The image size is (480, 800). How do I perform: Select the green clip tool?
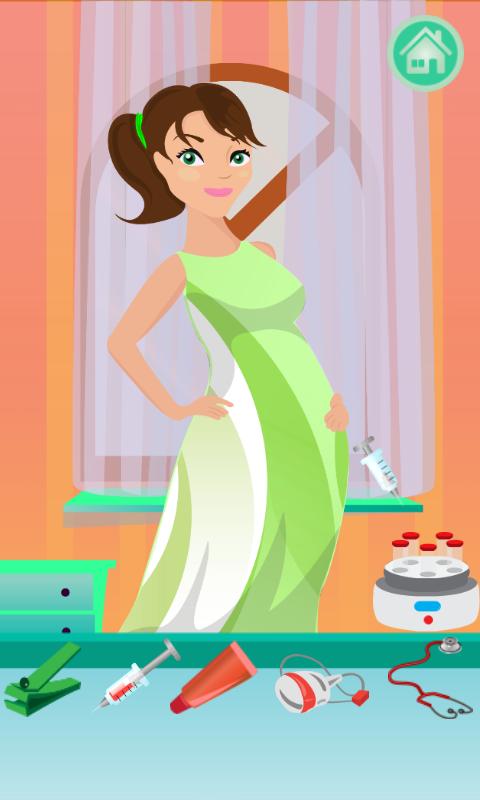click(42, 679)
